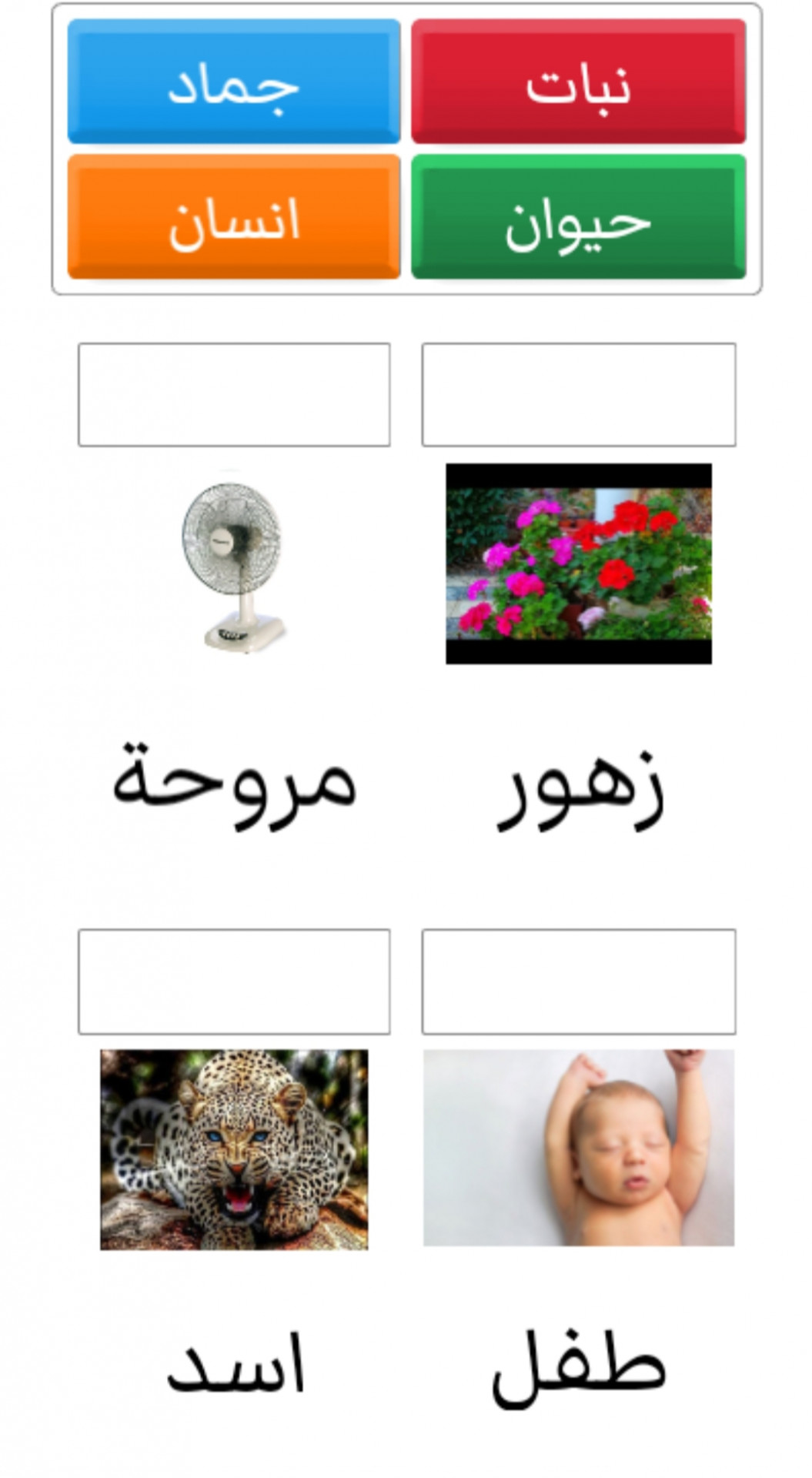
Task: Tap the answer box above طفل picture
Action: click(x=578, y=981)
